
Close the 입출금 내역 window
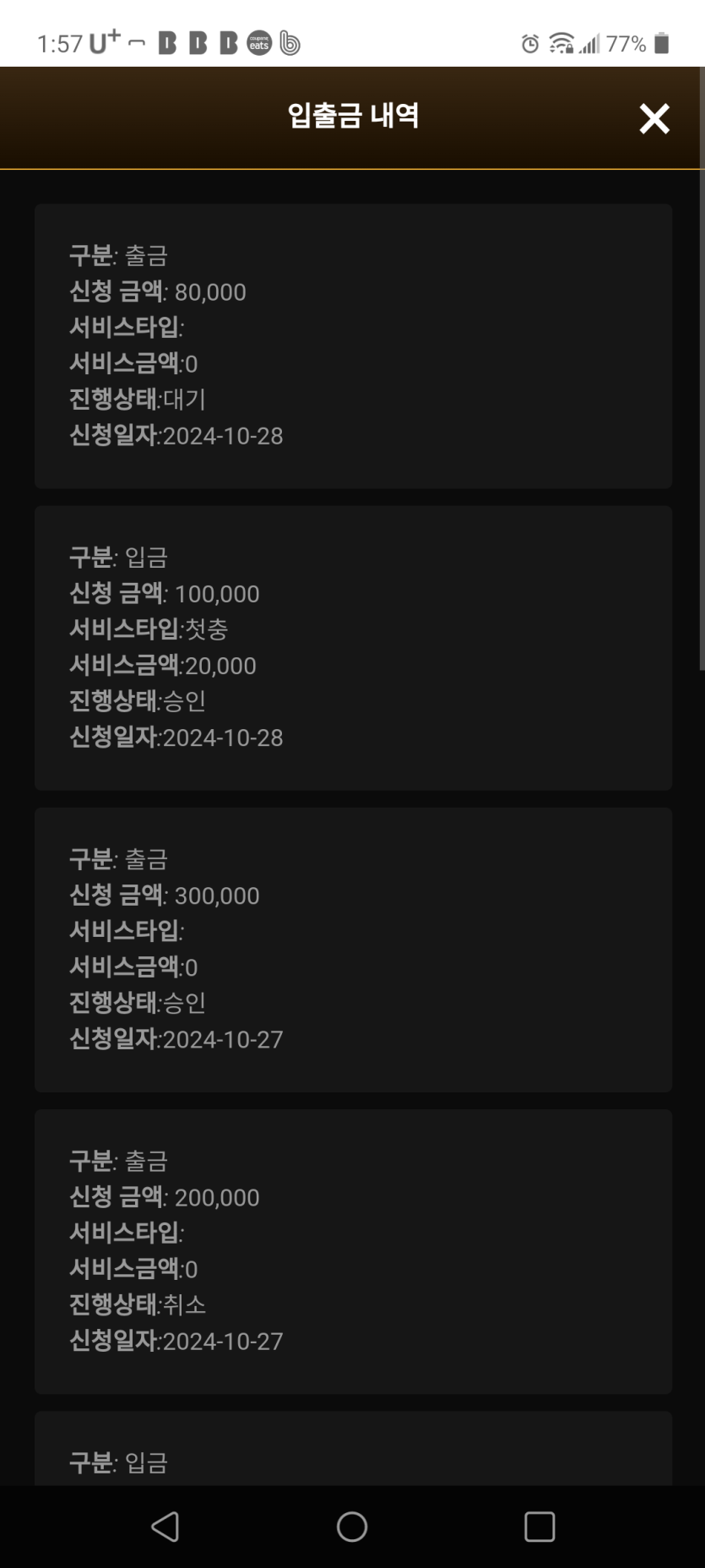tap(654, 119)
